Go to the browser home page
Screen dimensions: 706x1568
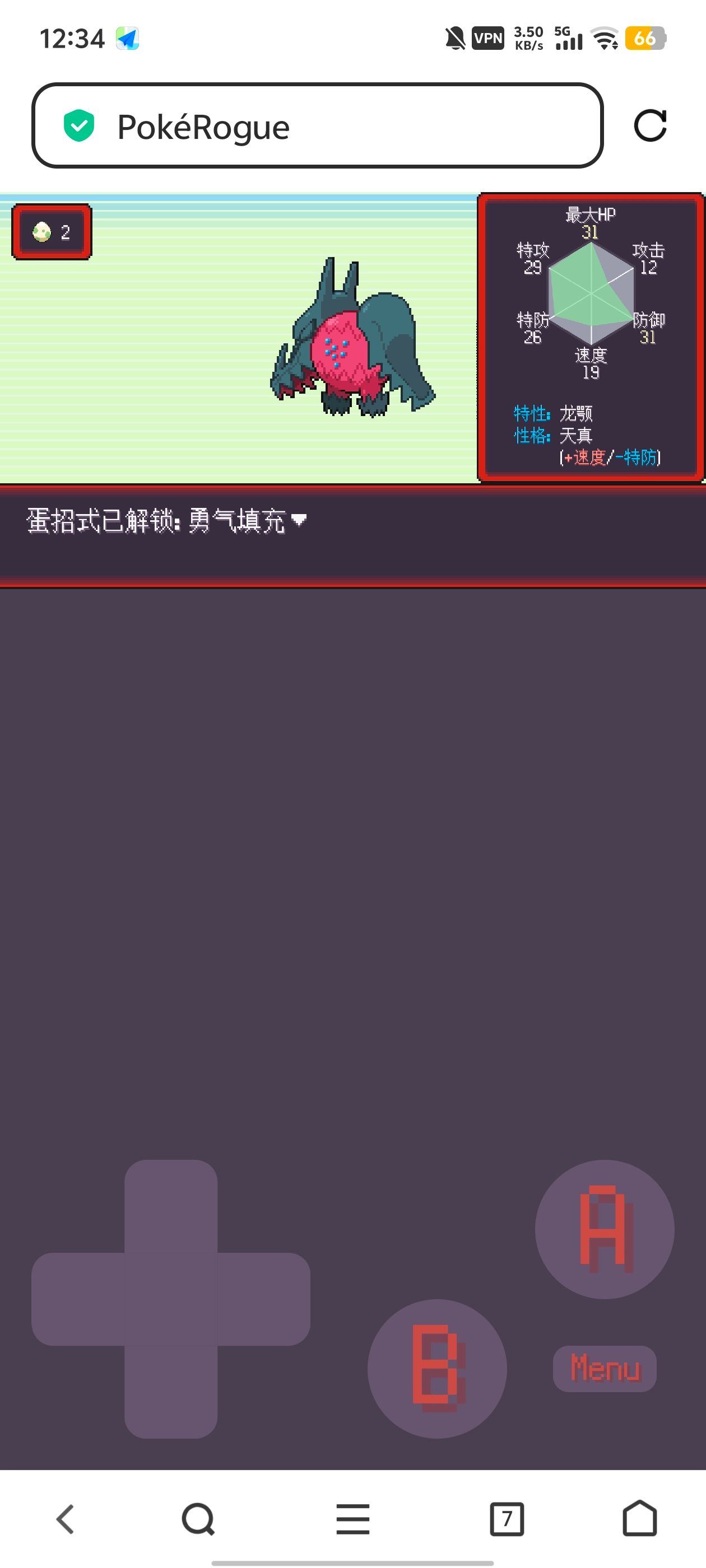click(640, 1519)
